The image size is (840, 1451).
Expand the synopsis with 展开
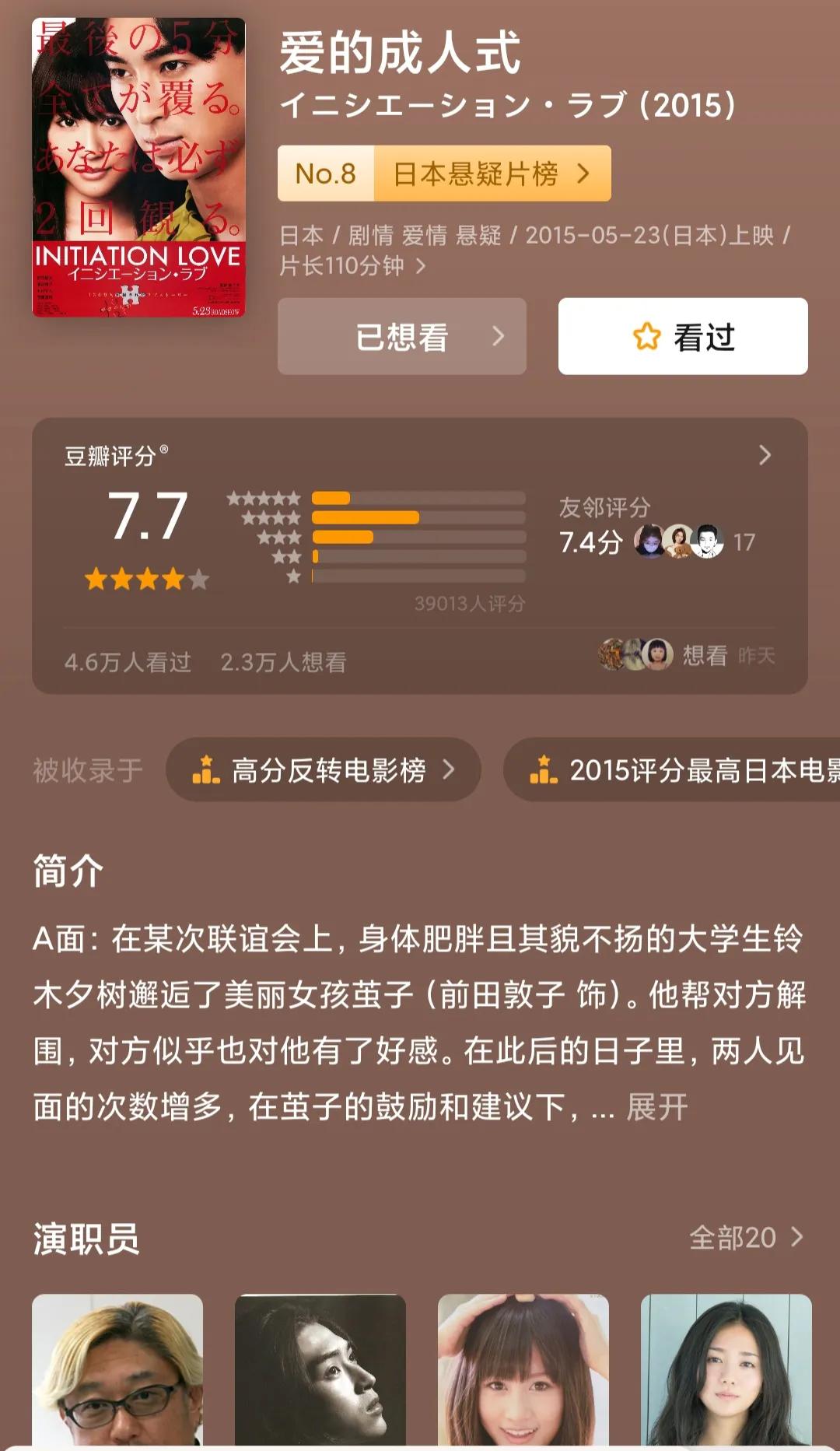click(x=656, y=1107)
